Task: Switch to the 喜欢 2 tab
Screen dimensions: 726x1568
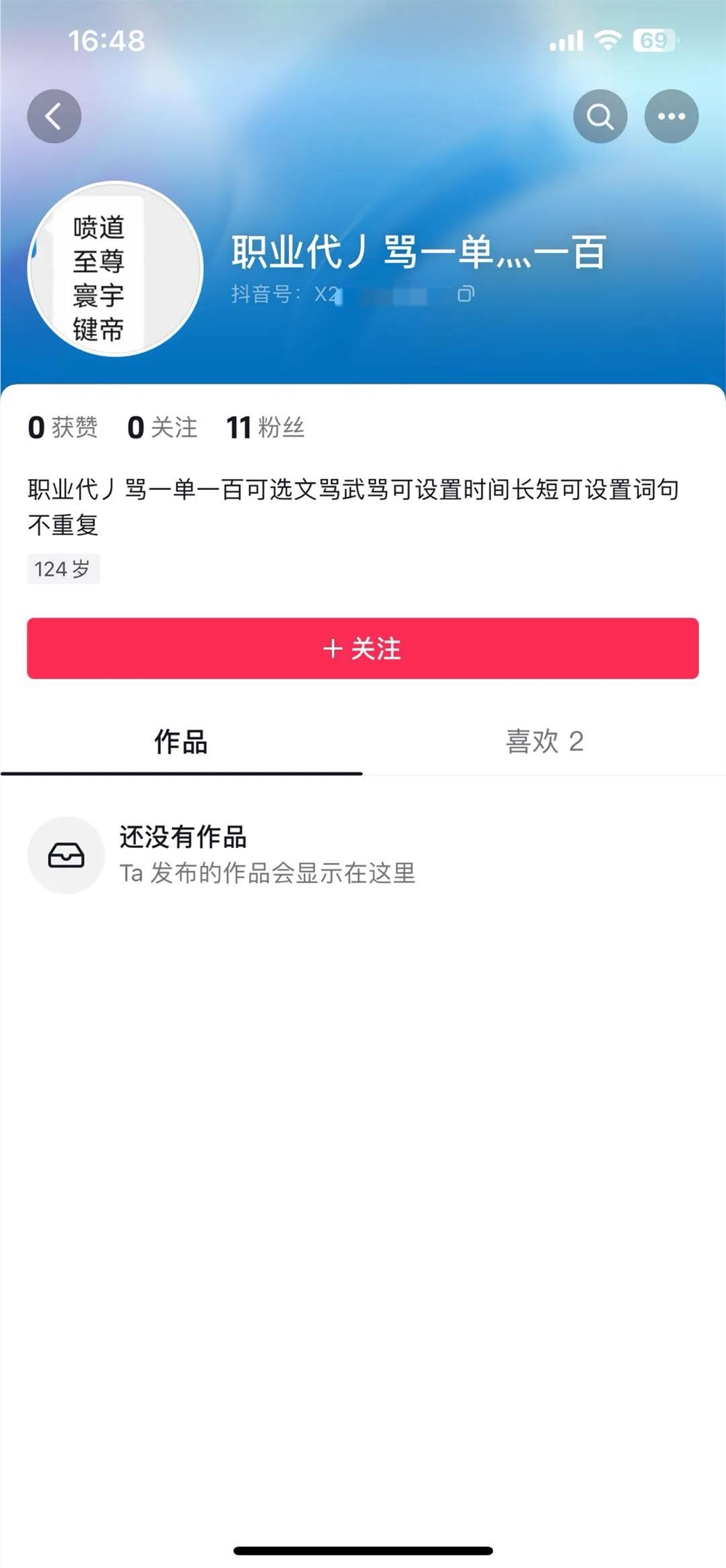Action: click(545, 742)
